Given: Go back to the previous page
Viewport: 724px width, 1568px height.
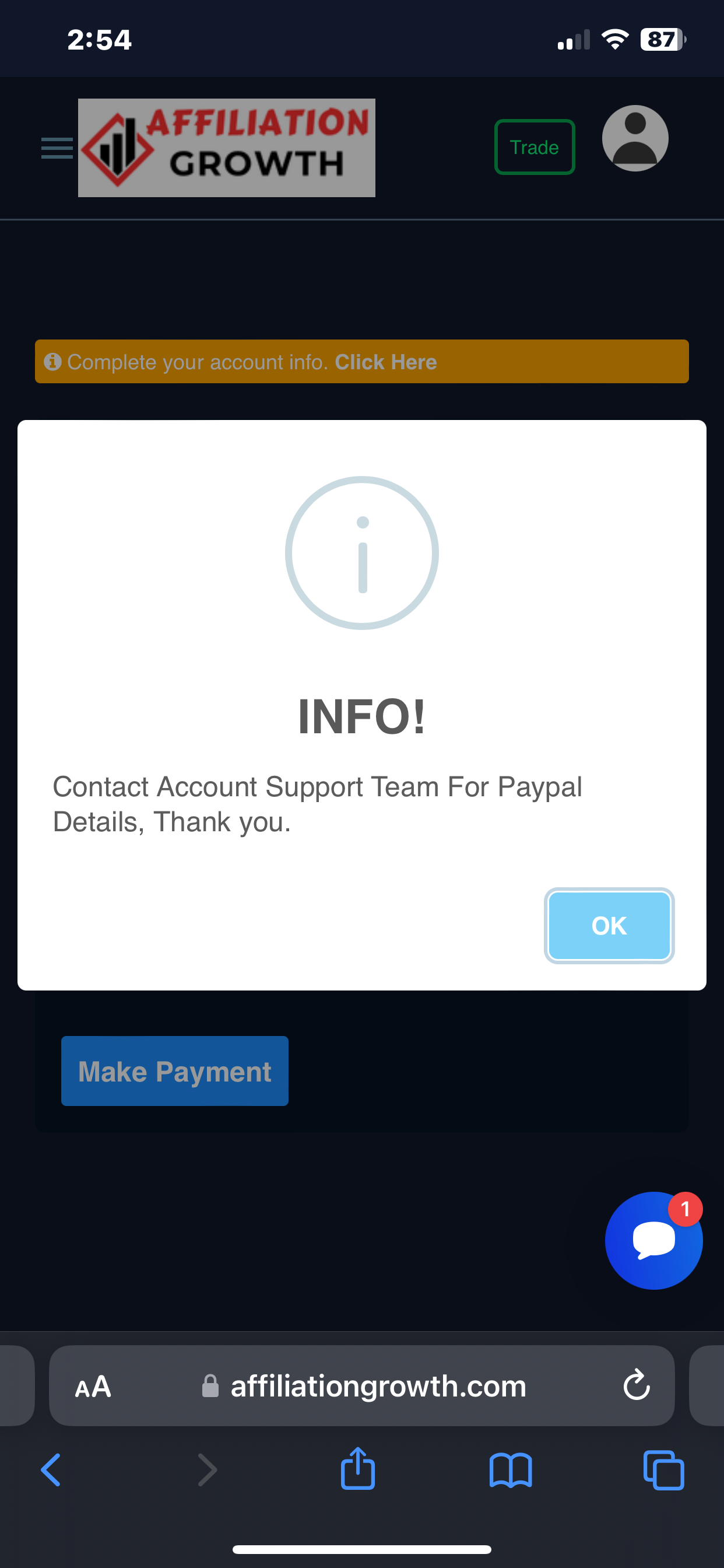Looking at the screenshot, I should [x=51, y=1470].
